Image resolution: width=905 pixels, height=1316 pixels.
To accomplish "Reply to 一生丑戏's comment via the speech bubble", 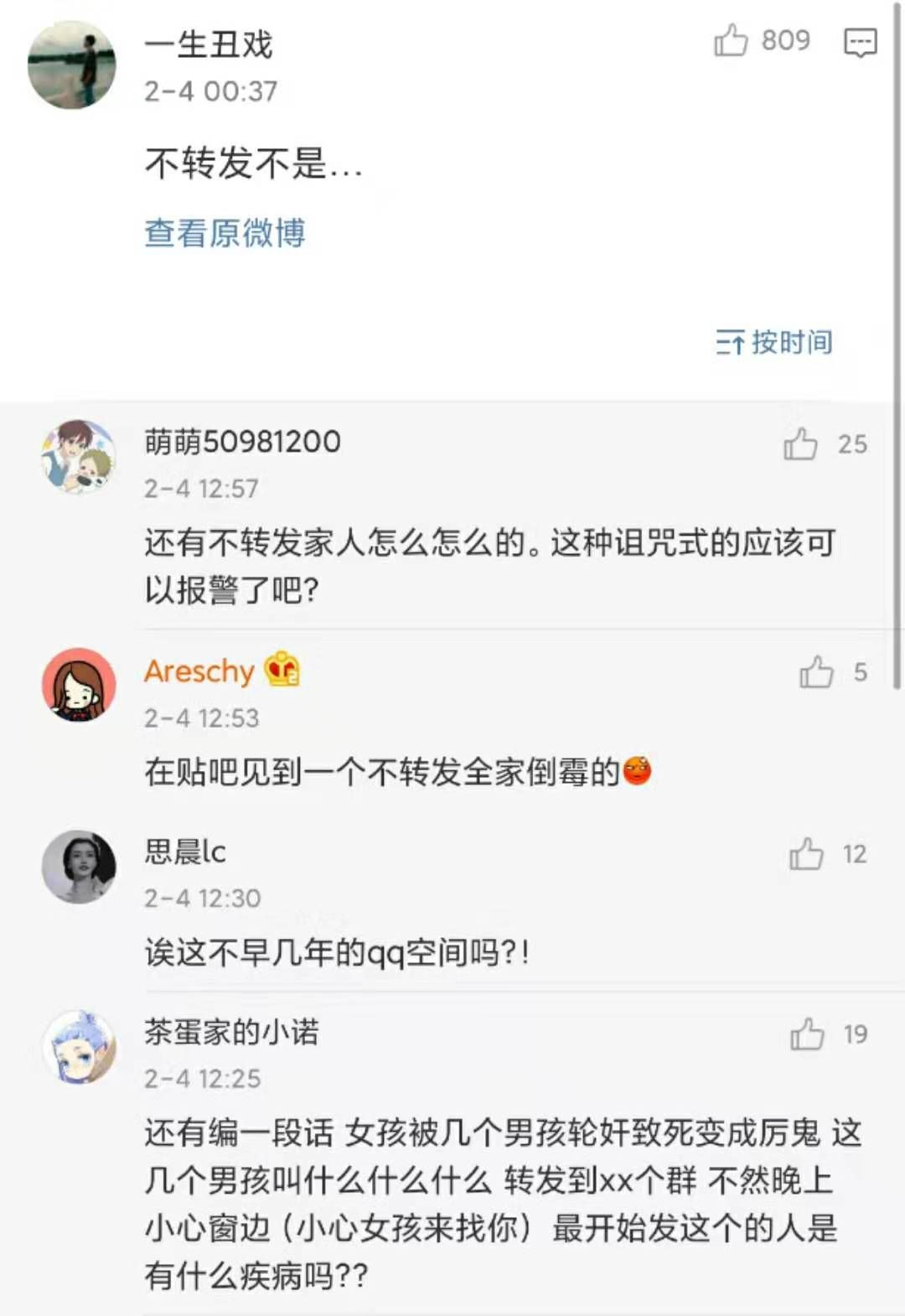I will pyautogui.click(x=860, y=42).
